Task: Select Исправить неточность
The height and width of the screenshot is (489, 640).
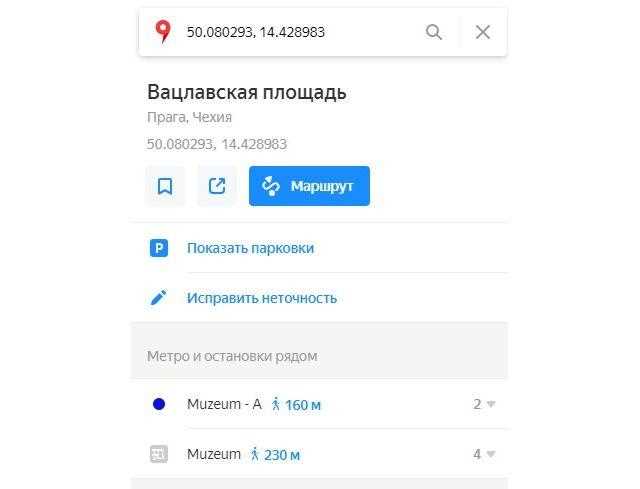Action: coord(261,298)
